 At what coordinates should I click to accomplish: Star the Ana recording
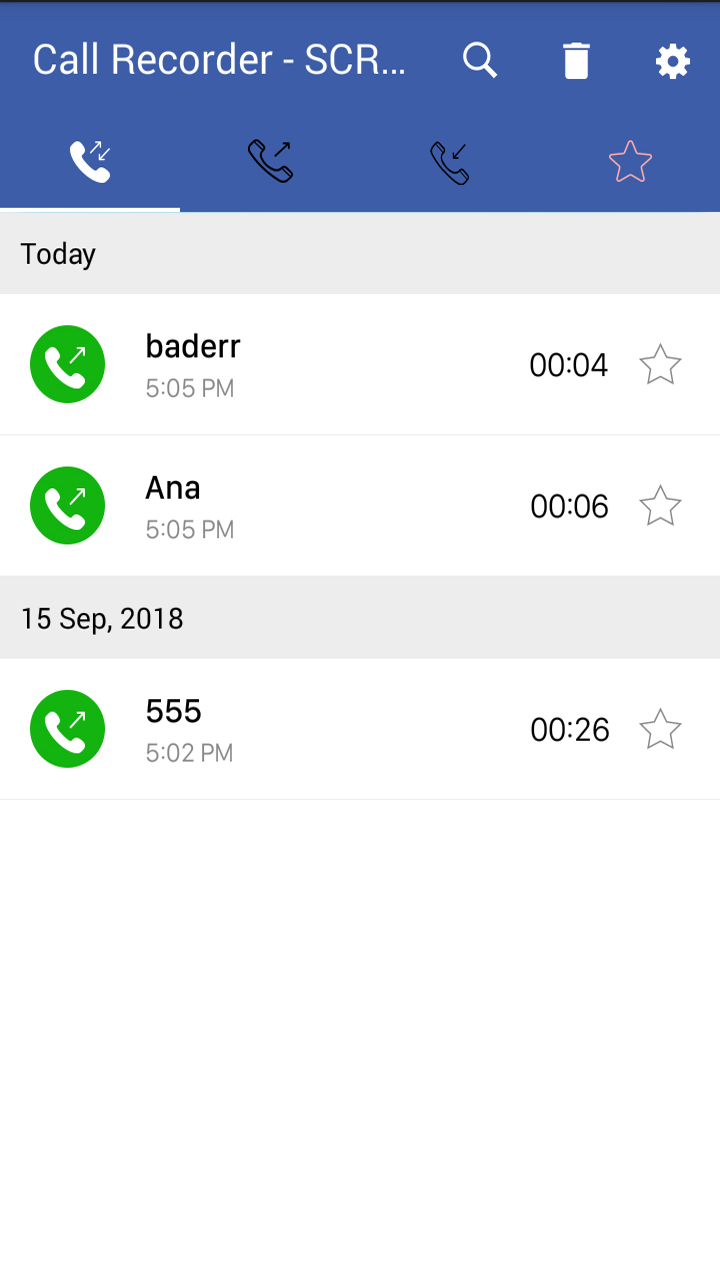coord(660,505)
